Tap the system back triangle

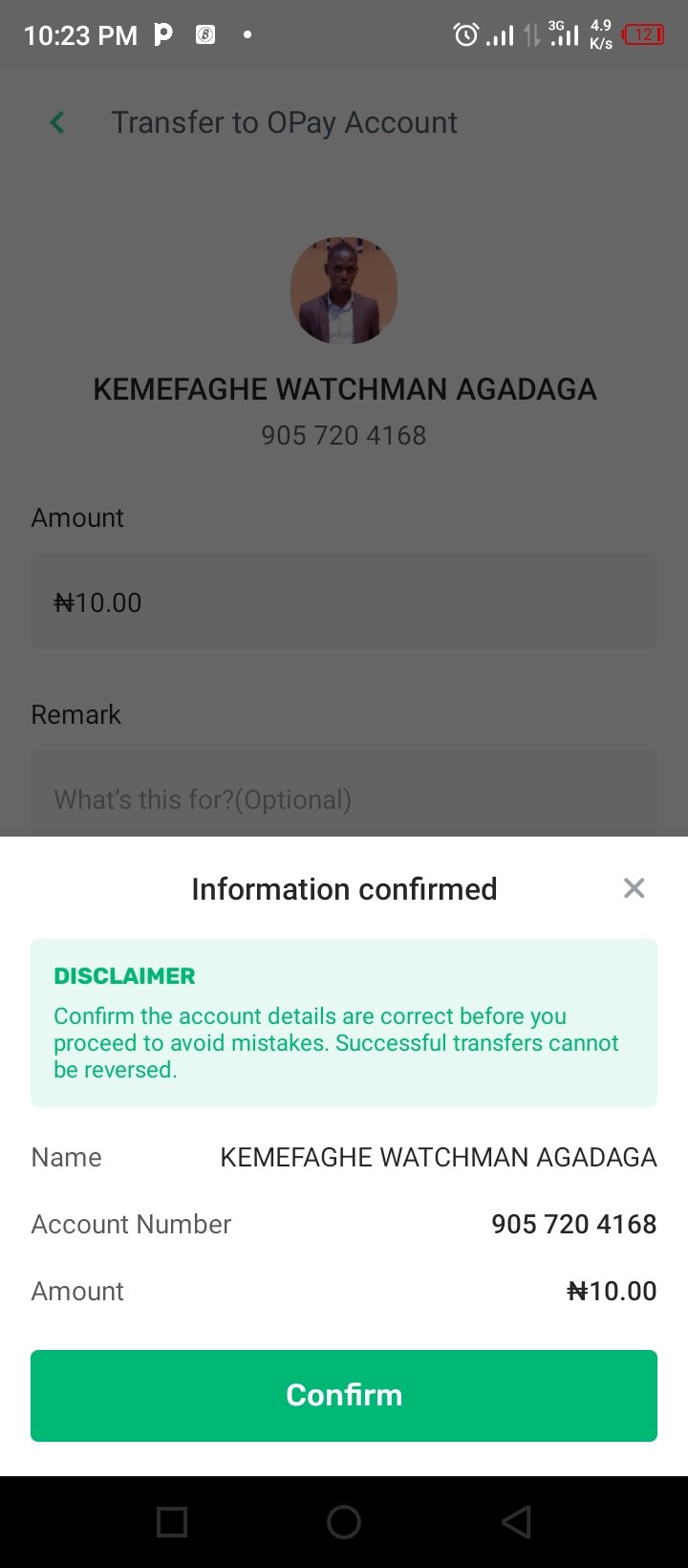pos(516,1522)
